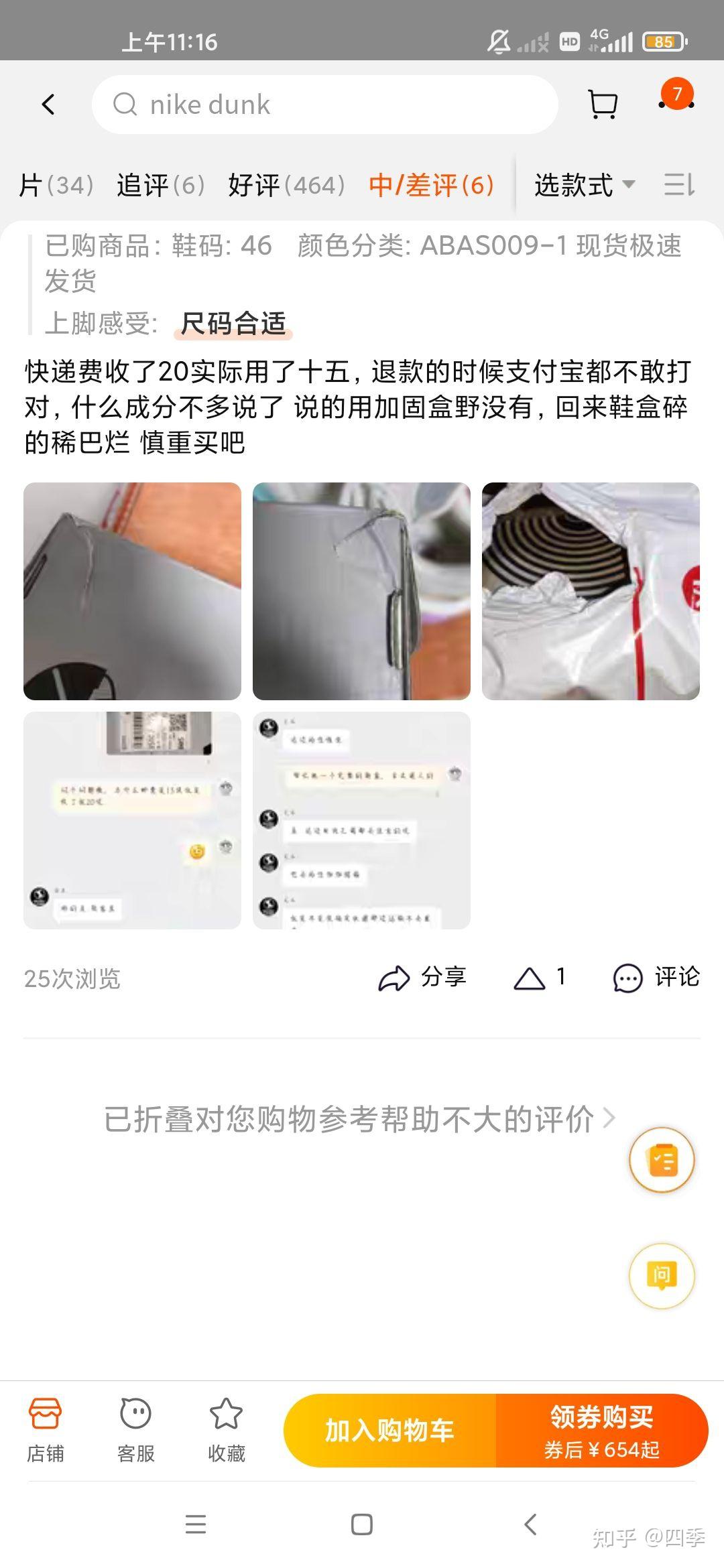Screen dimensions: 724x1568
Task: Upvote this review as helpful
Action: pyautogui.click(x=540, y=978)
